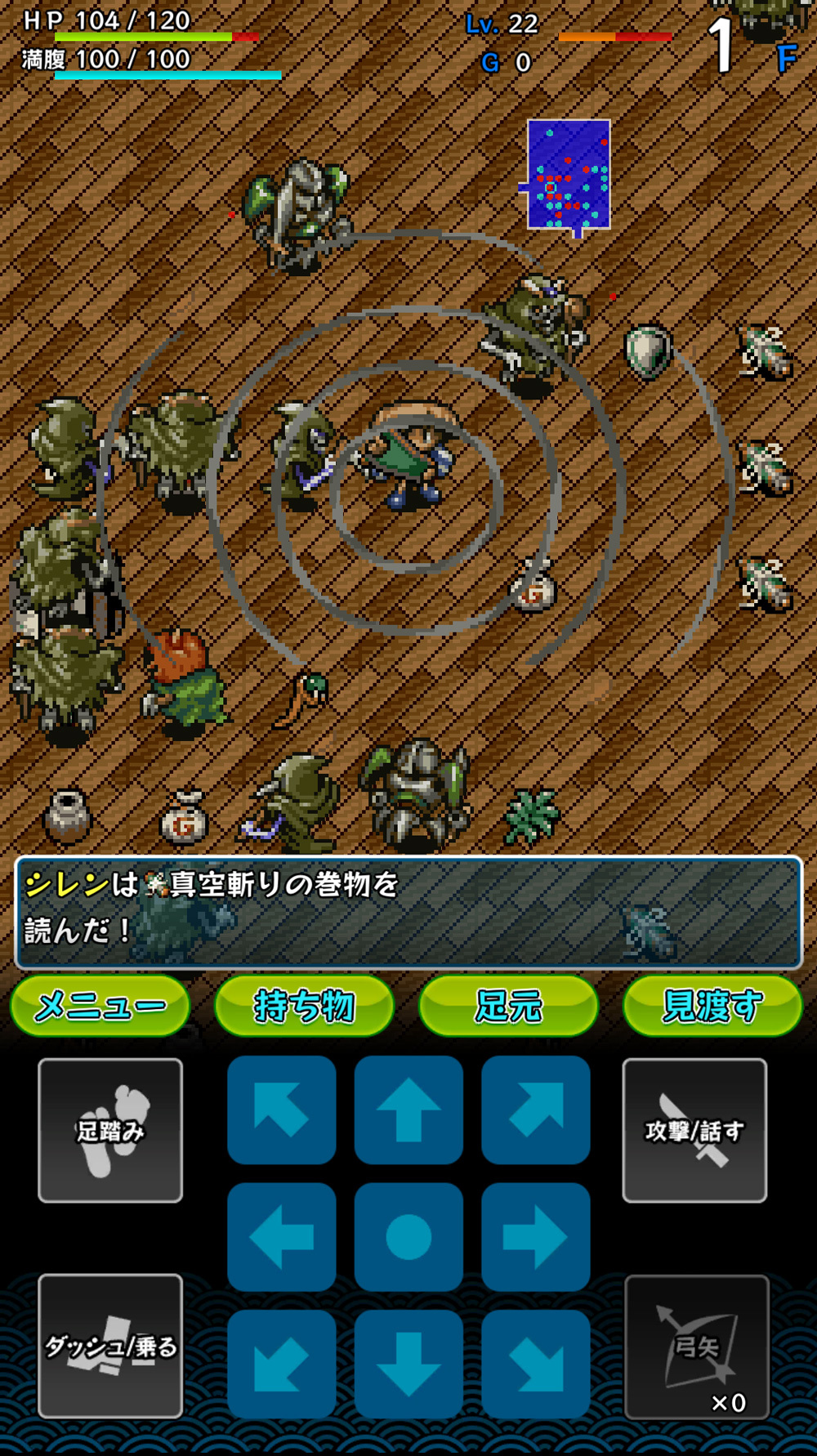Tap the 見渡す look-around button
The width and height of the screenshot is (817, 1456).
point(712,1007)
